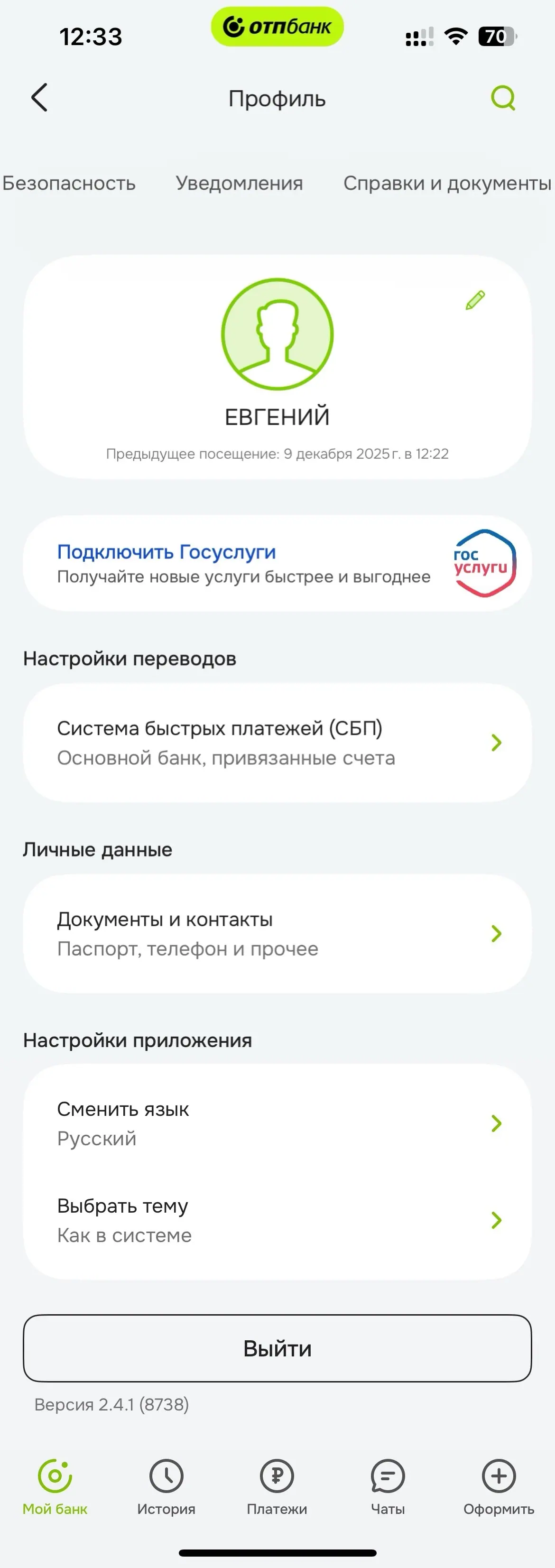Switch to the Уведомления tab
Viewport: 555px width, 1568px height.
point(239,183)
